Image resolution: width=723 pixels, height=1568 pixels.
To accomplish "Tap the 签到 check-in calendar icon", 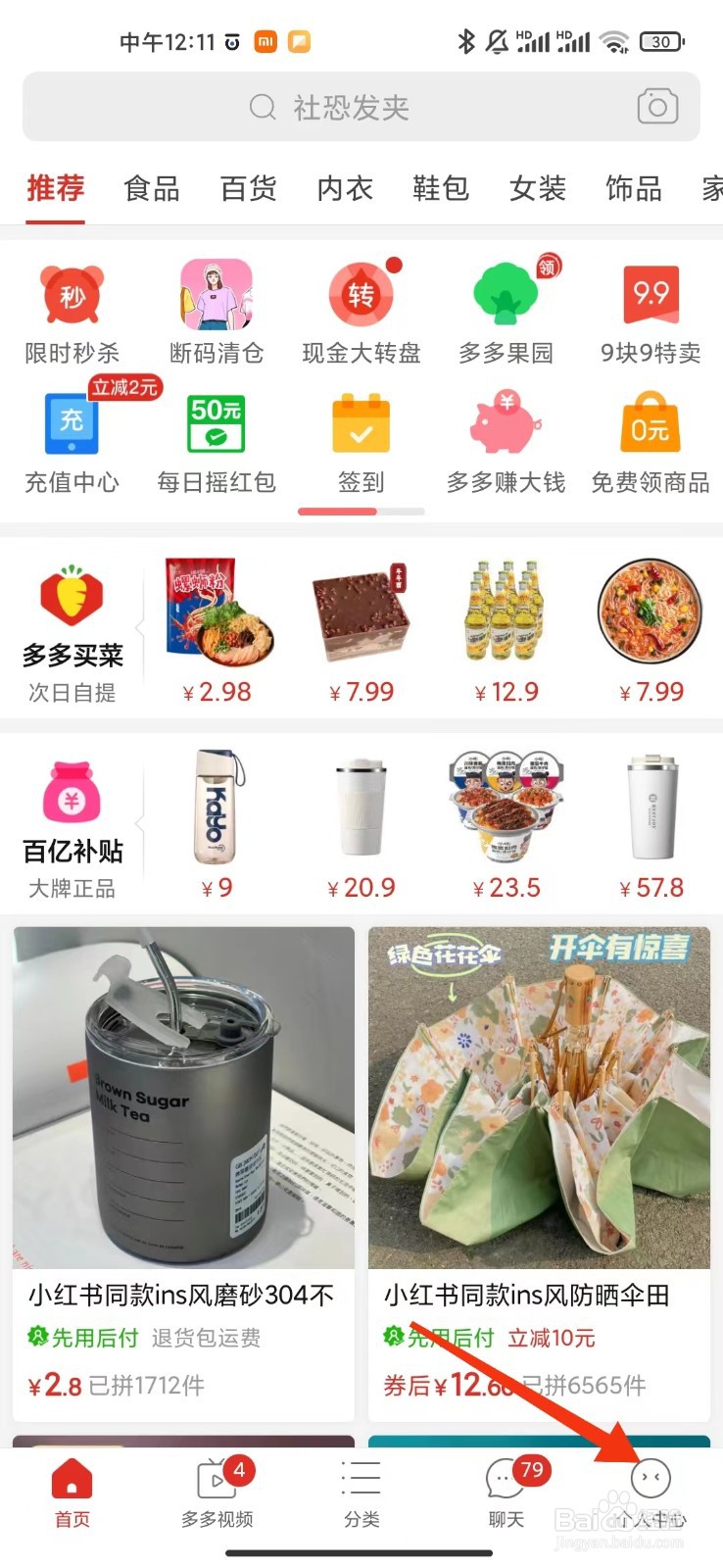I will click(x=361, y=426).
